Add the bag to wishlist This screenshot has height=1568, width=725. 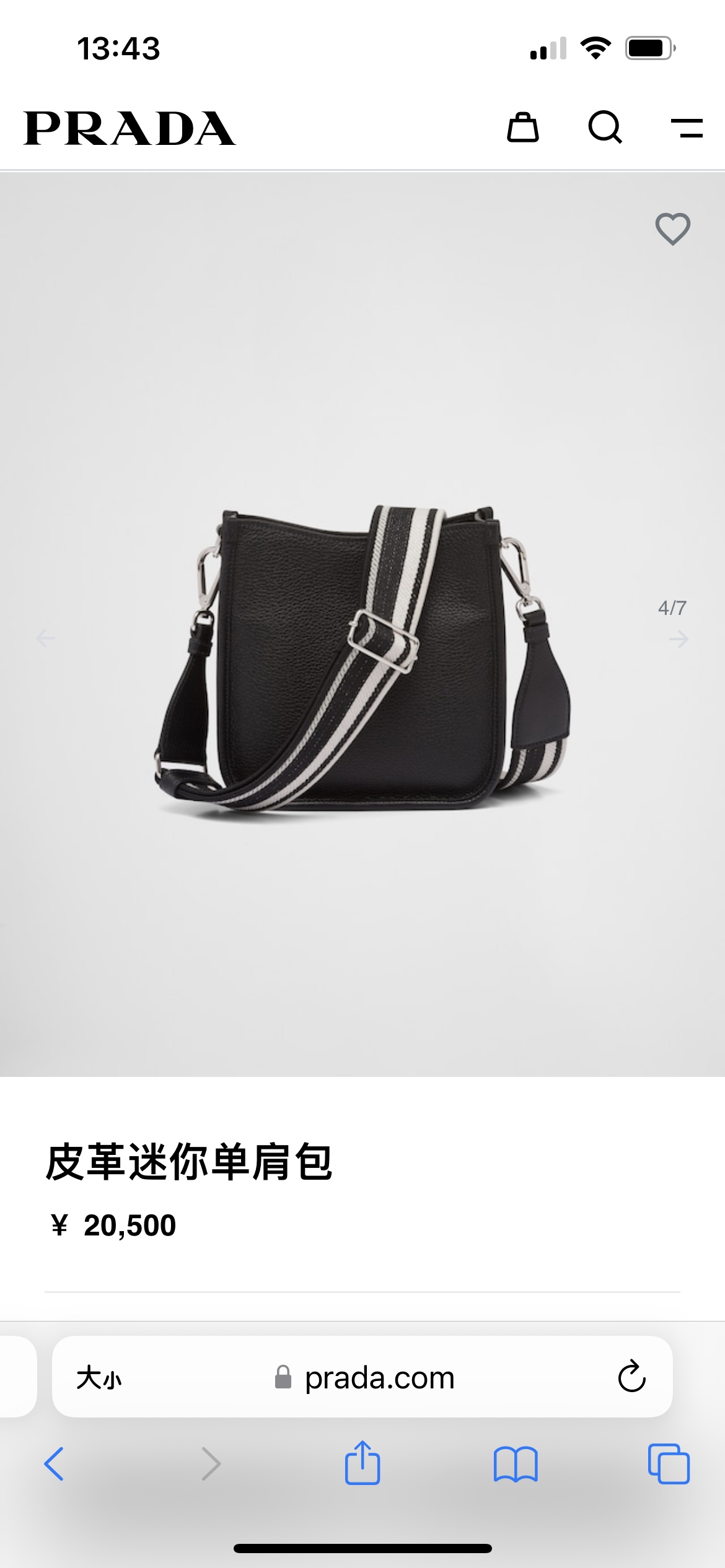(672, 229)
